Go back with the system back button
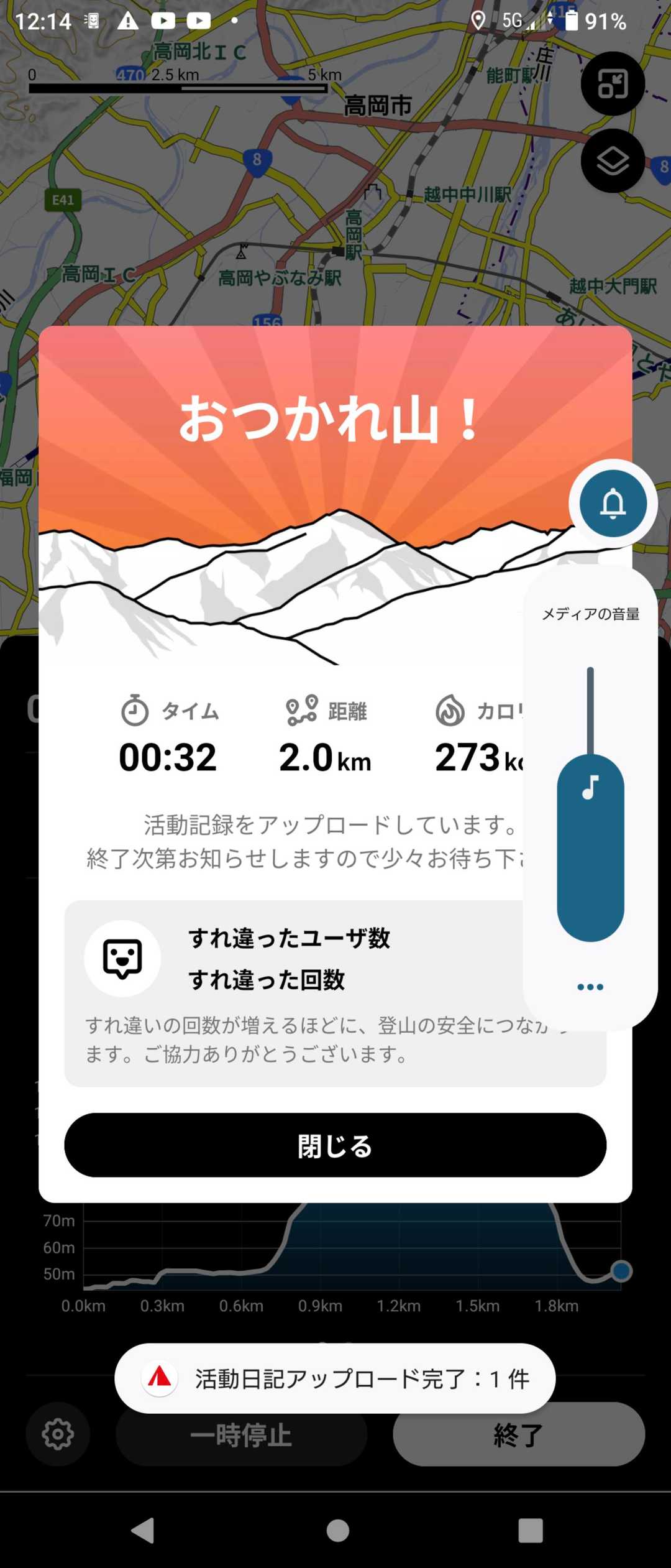Image resolution: width=671 pixels, height=1568 pixels. tap(143, 1530)
